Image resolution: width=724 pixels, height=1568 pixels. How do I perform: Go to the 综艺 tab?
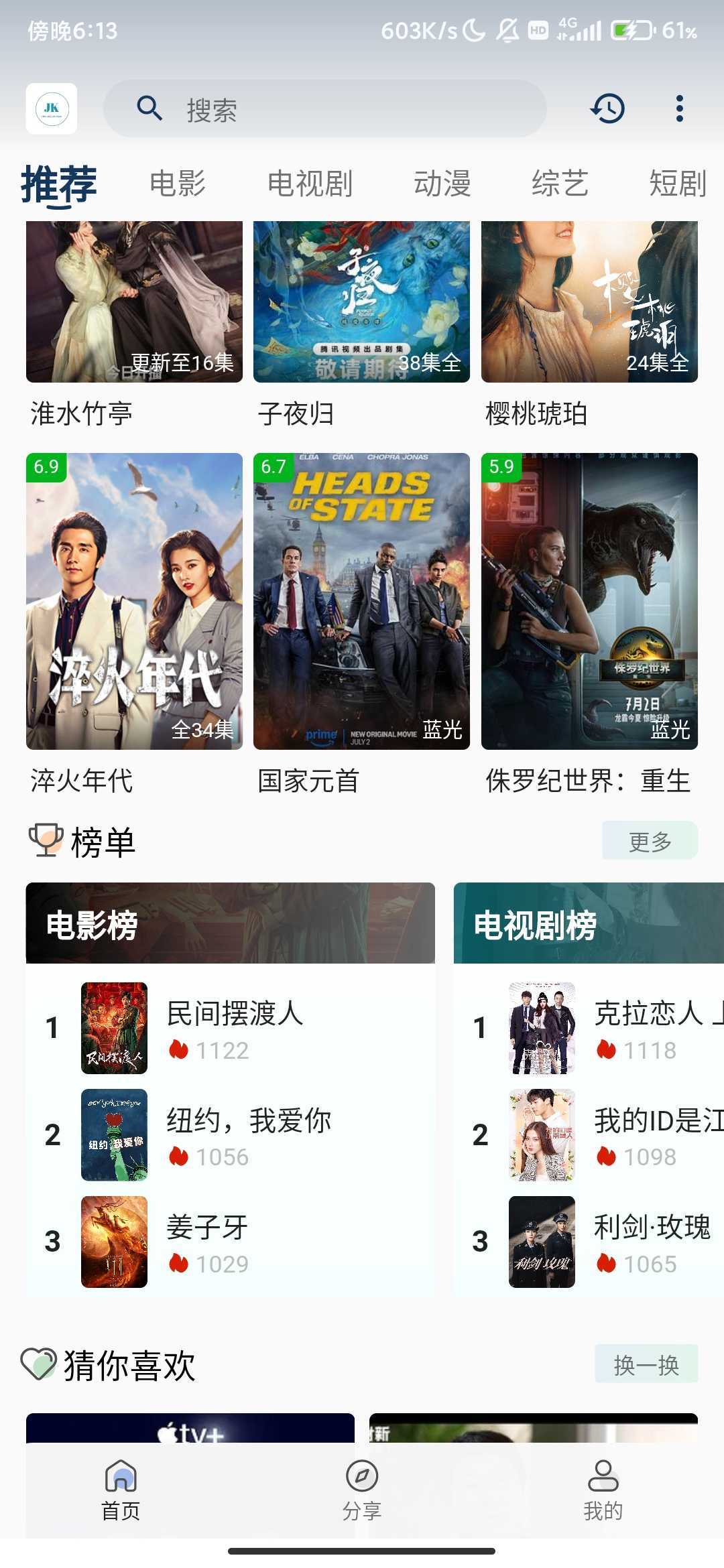pos(560,184)
